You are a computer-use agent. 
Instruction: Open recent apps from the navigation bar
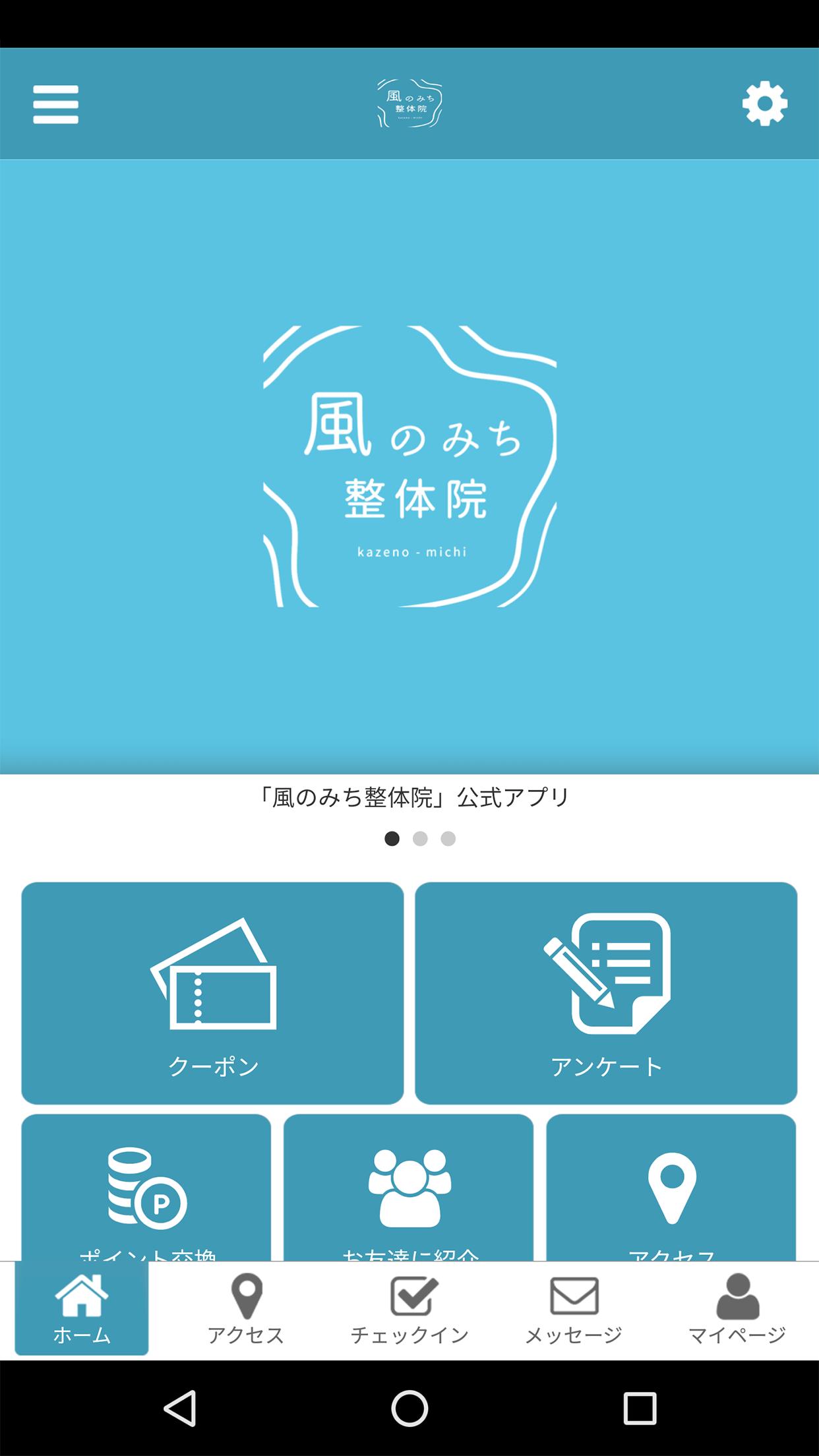639,1409
